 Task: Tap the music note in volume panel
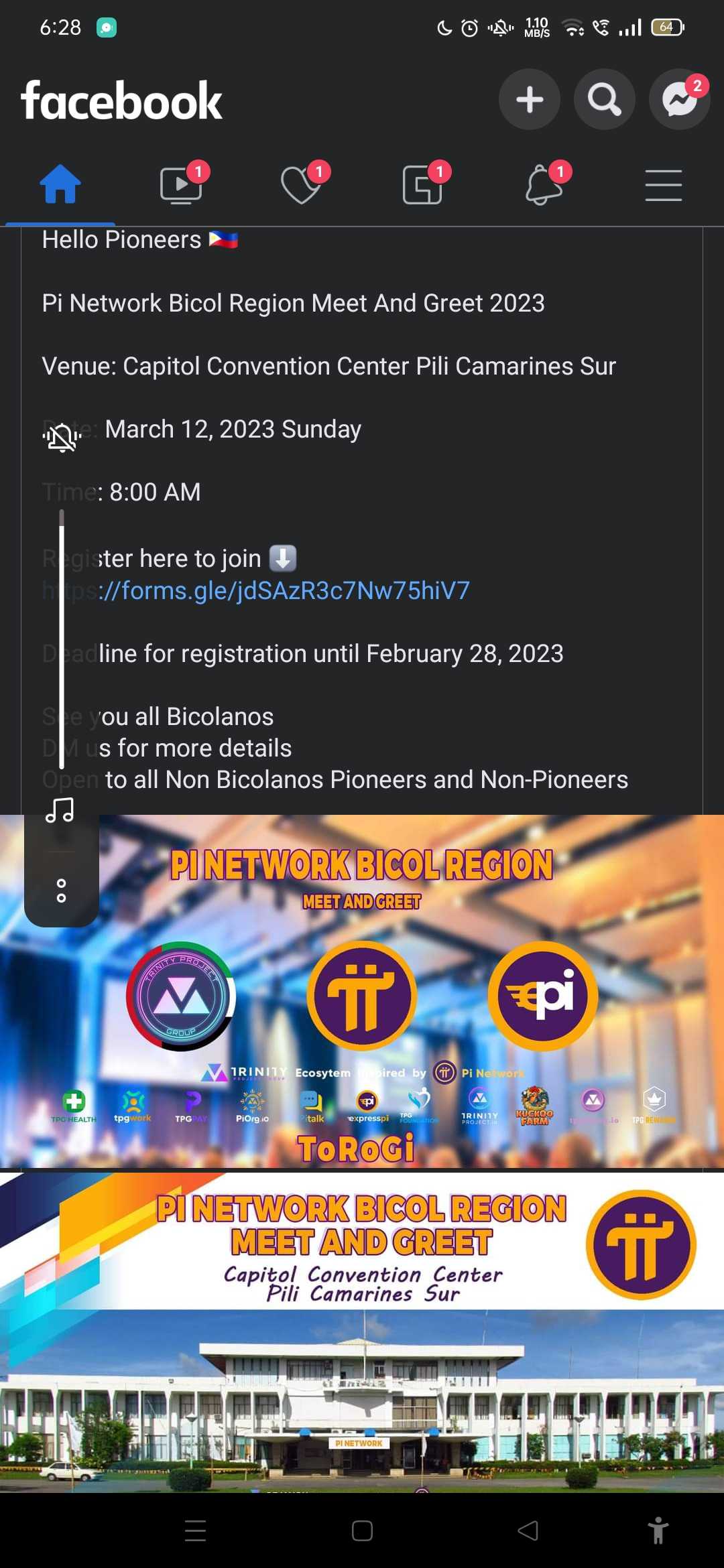60,811
